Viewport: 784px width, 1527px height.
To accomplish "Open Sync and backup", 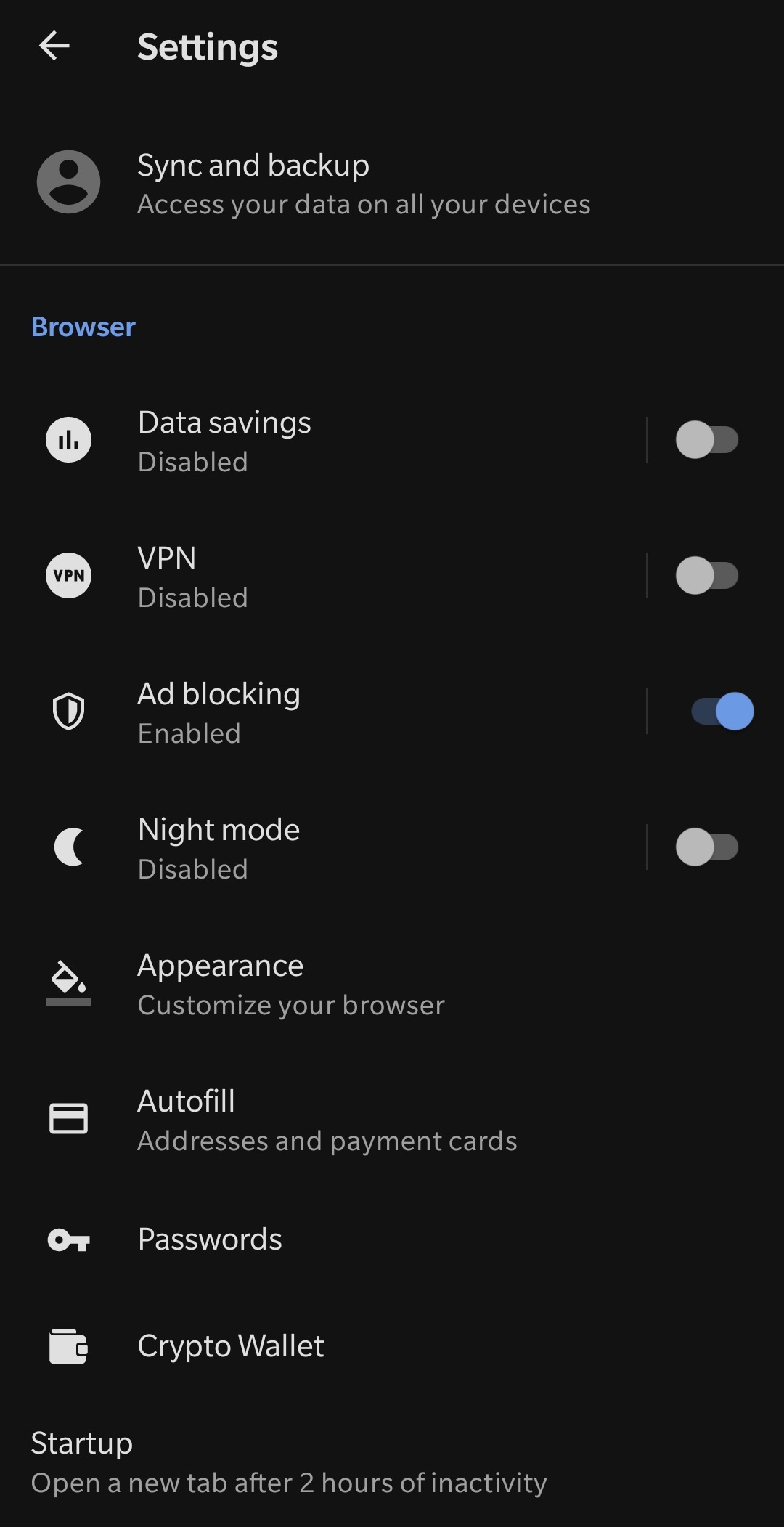I will [x=392, y=182].
